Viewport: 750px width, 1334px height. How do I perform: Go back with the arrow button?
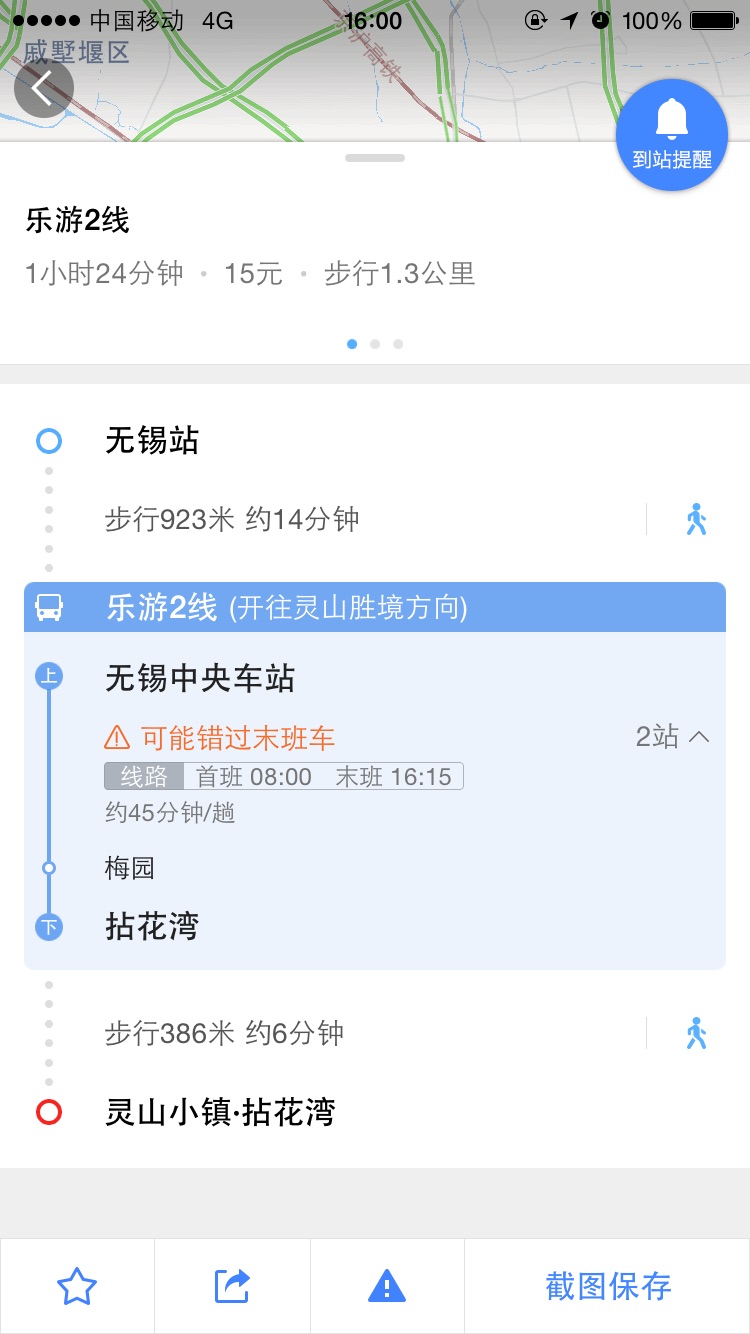[x=44, y=89]
